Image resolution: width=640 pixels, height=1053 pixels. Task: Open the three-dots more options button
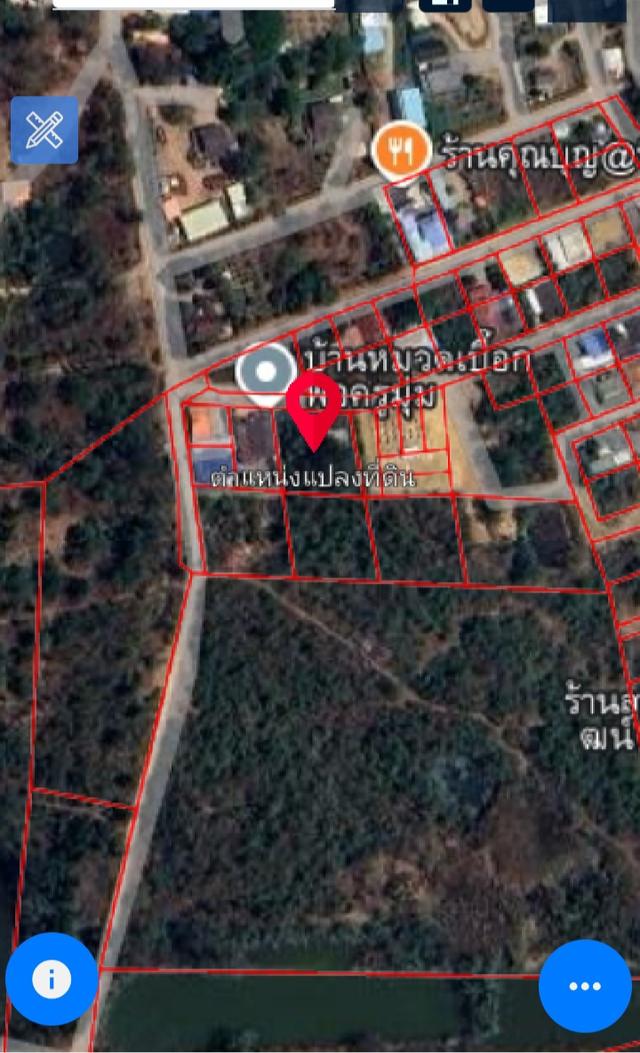585,985
